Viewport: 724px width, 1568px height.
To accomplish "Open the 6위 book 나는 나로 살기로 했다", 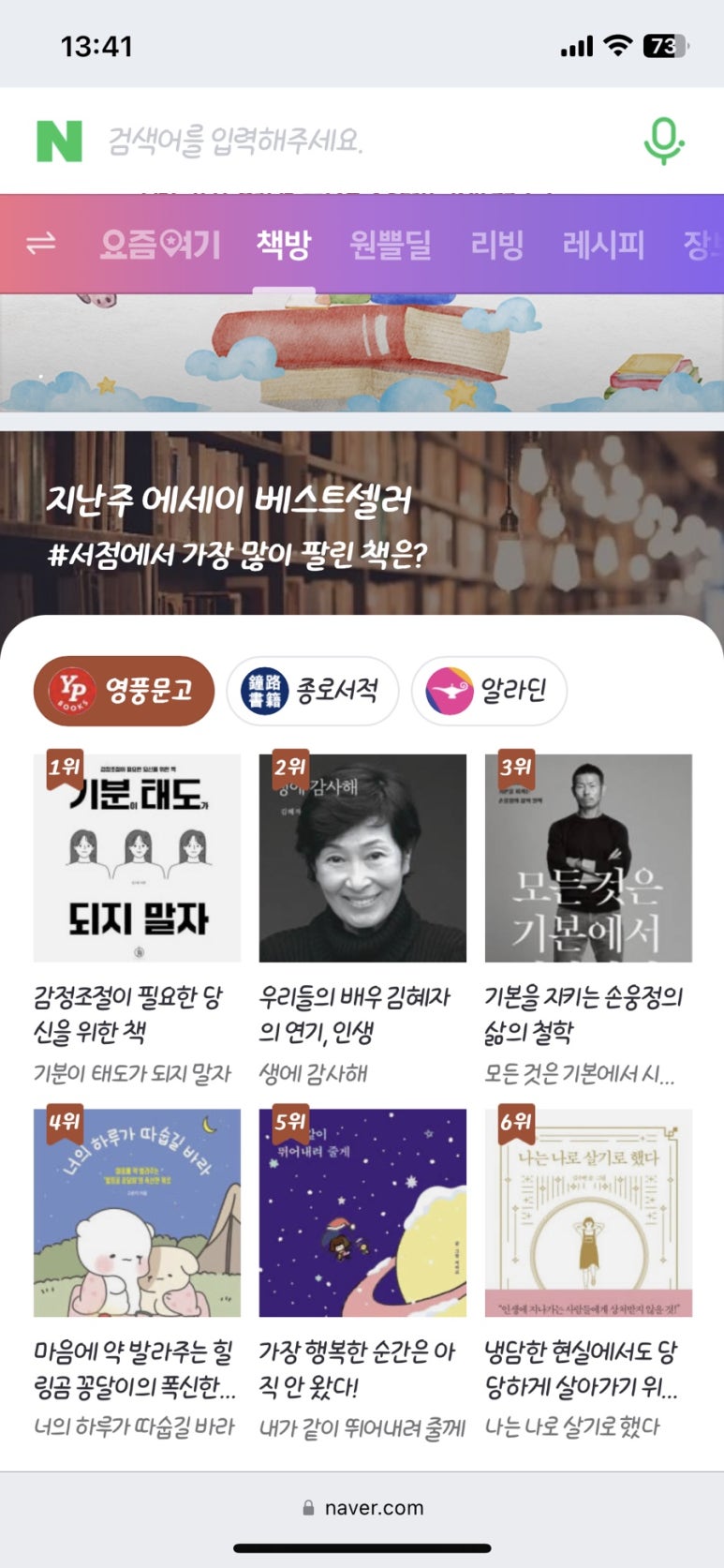I will point(588,1213).
